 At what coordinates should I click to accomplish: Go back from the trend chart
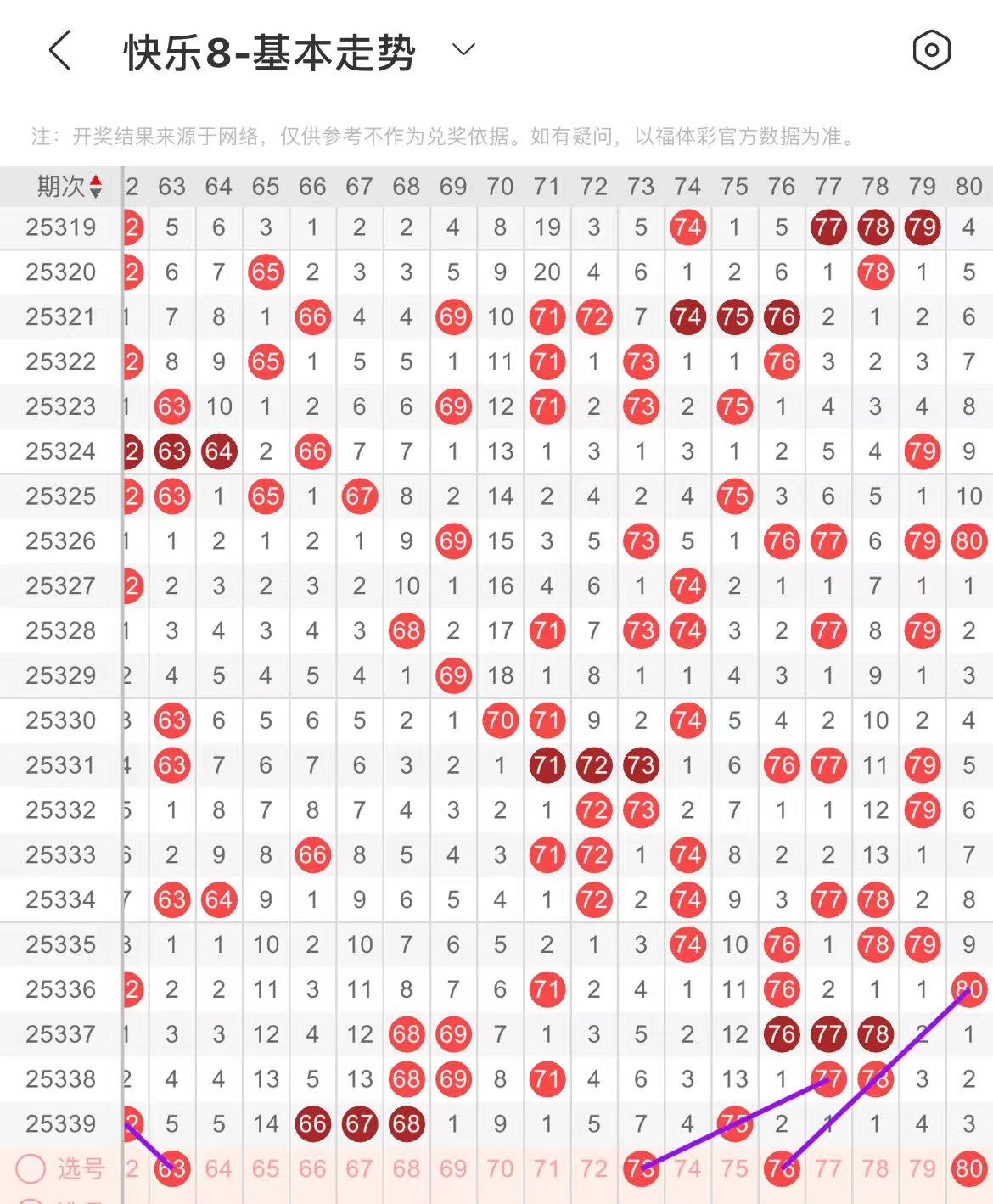(59, 51)
